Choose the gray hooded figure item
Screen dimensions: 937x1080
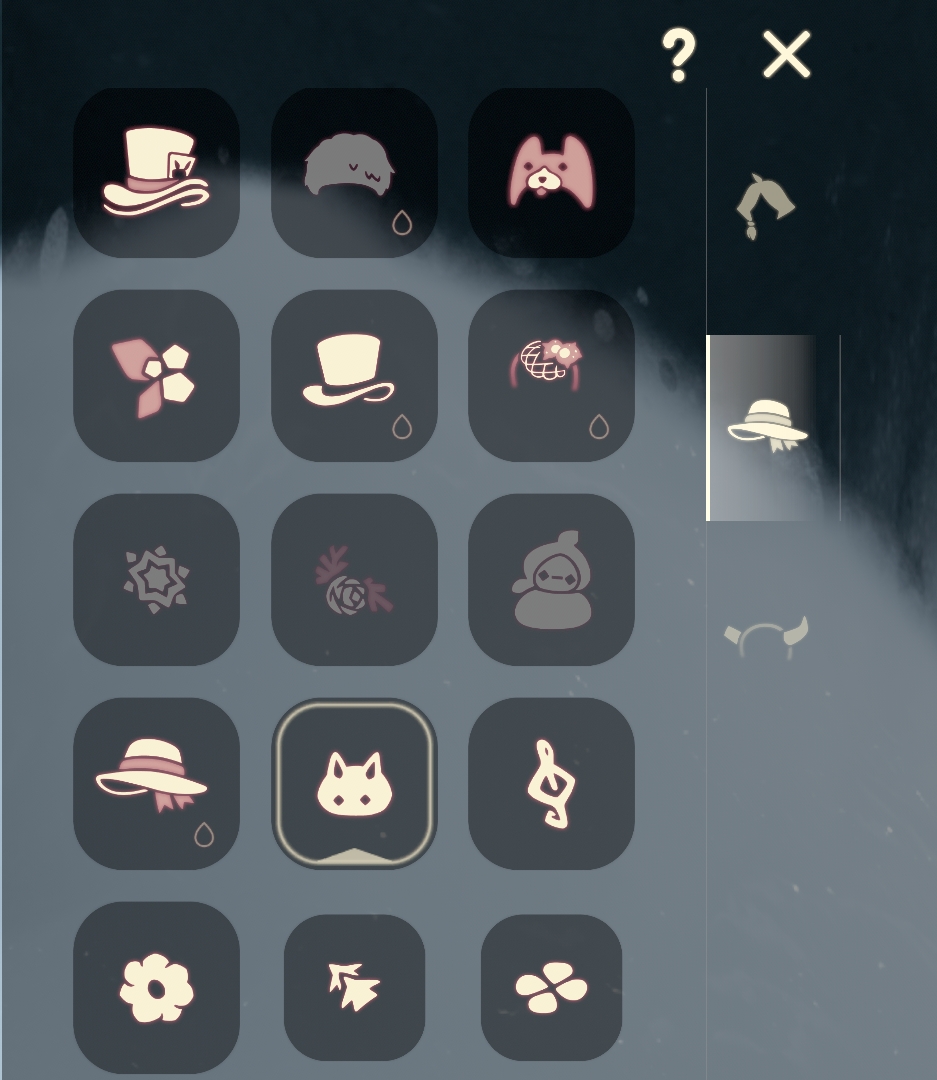pos(551,580)
